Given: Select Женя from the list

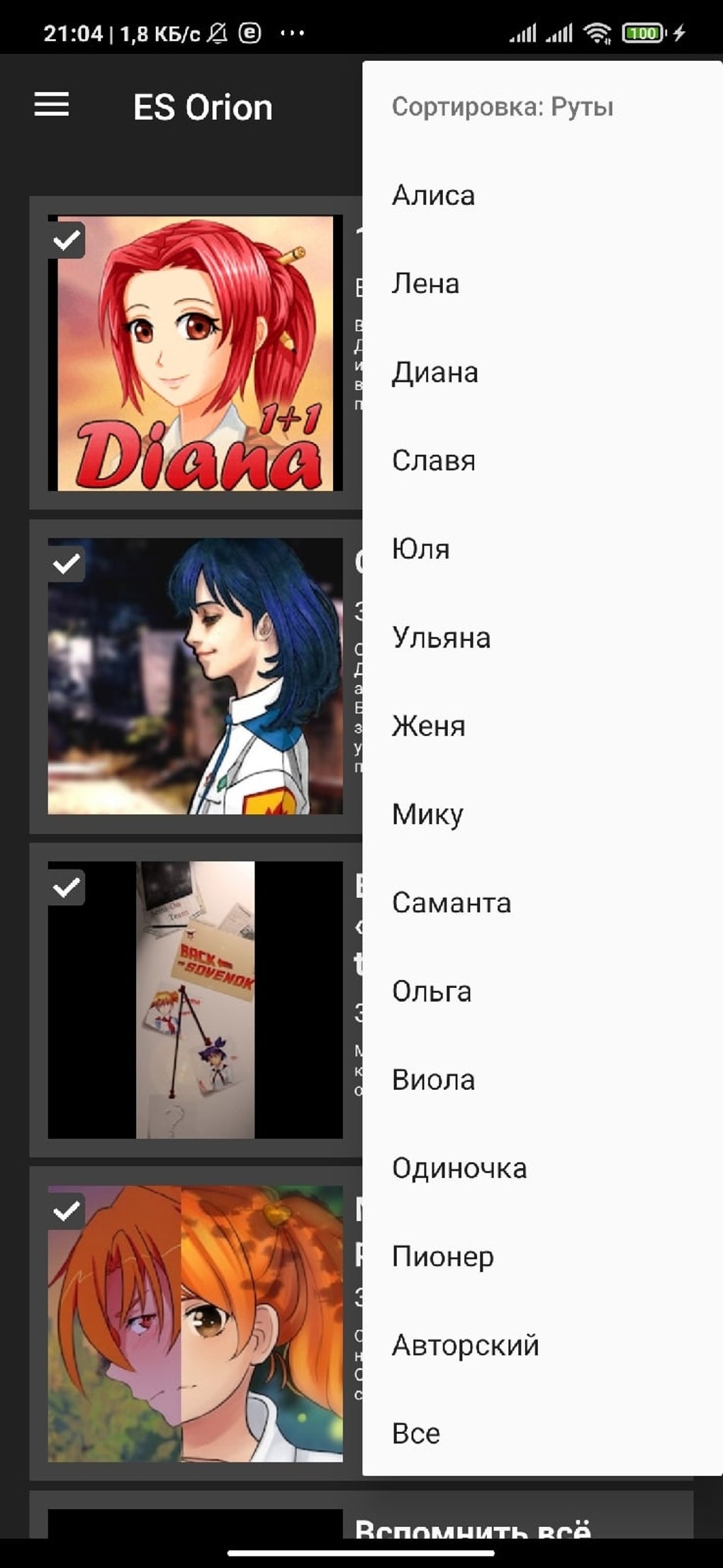Looking at the screenshot, I should click(x=542, y=725).
